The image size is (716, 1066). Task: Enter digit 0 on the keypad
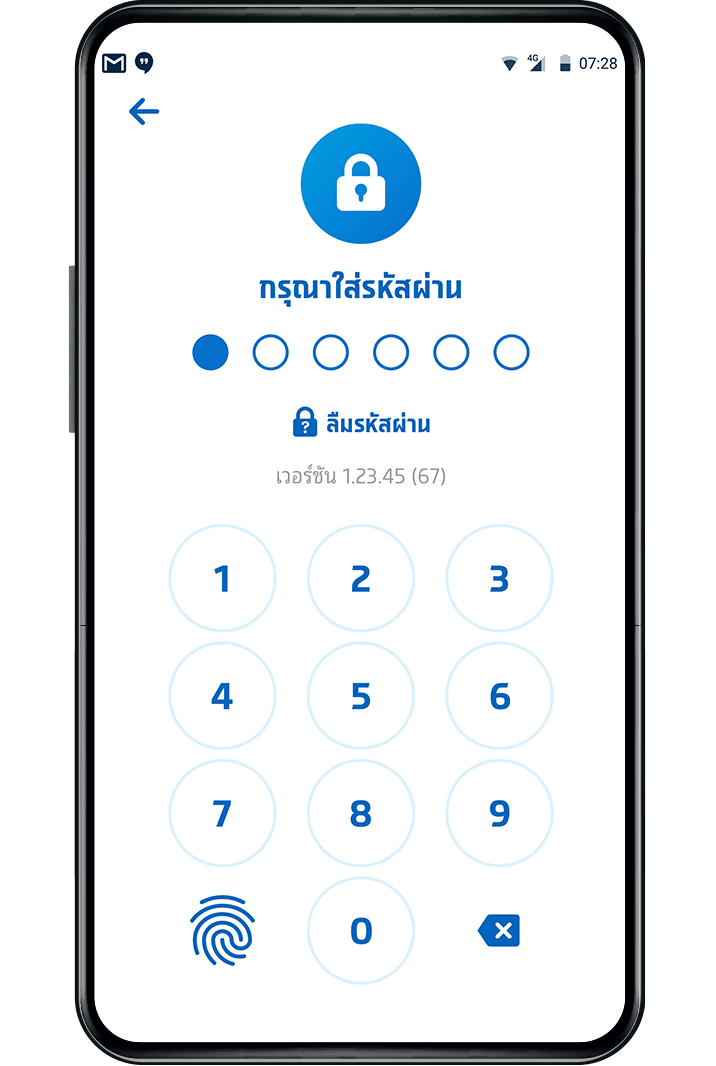click(361, 931)
